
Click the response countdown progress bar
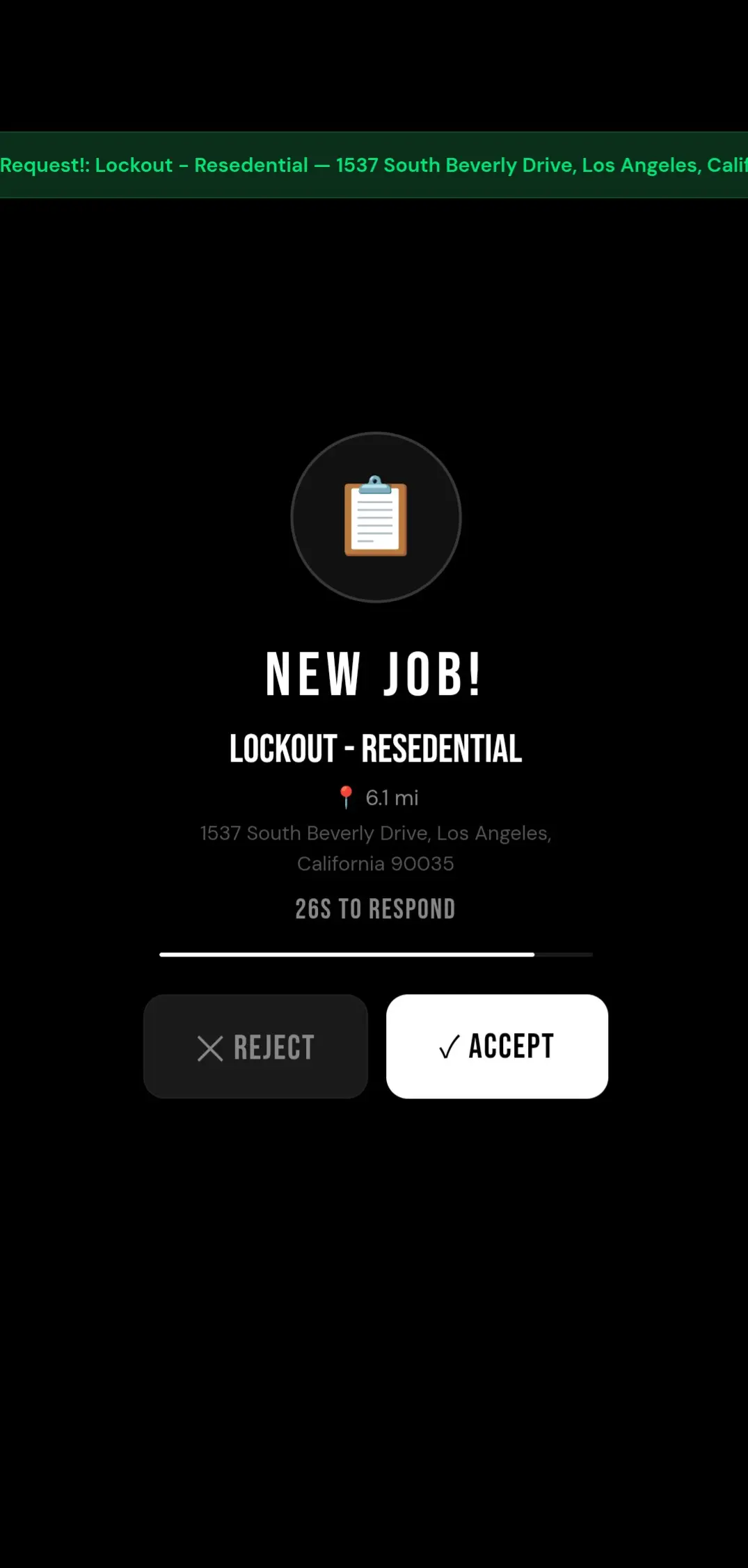pyautogui.click(x=376, y=954)
